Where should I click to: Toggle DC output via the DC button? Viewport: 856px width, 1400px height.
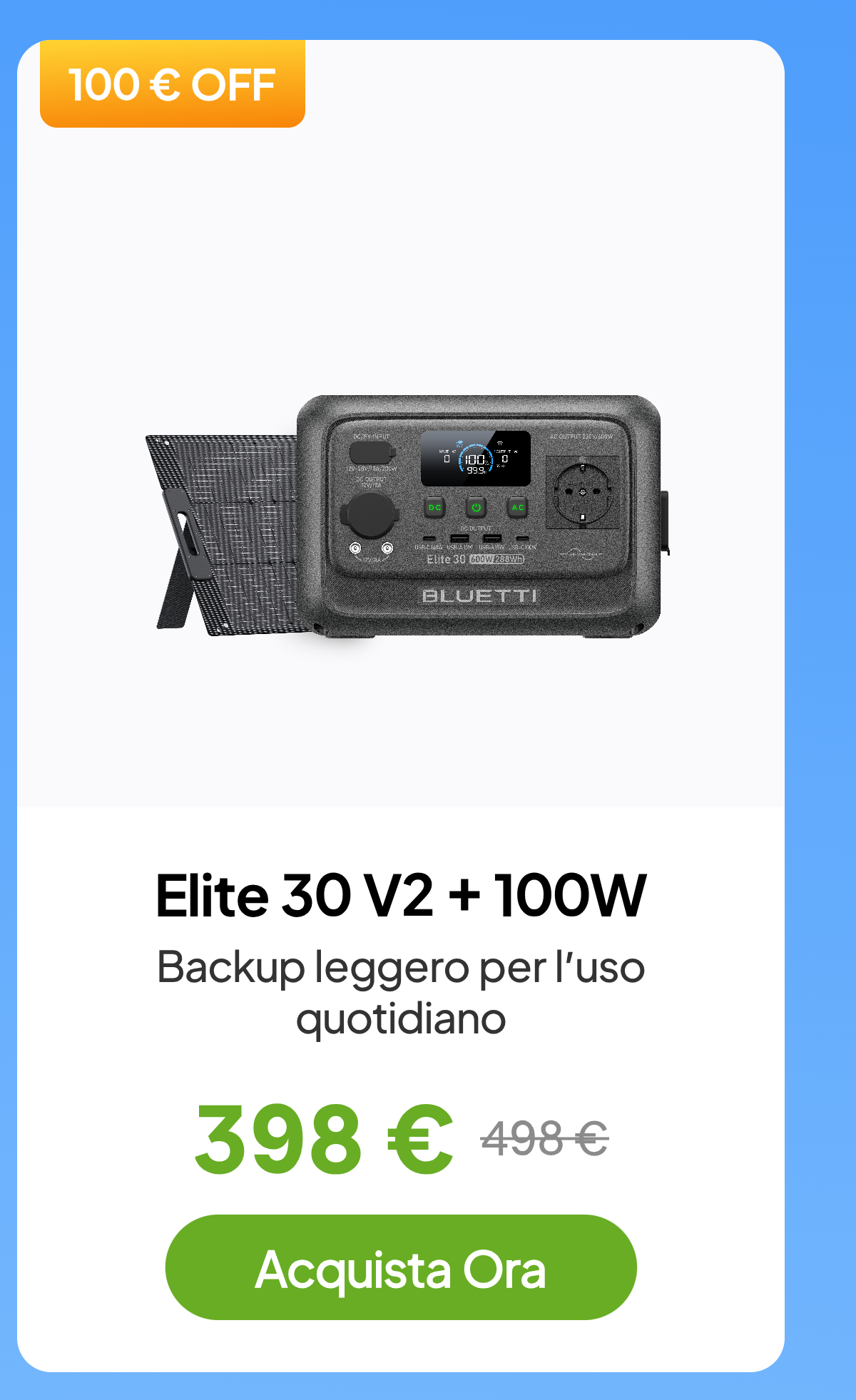[x=435, y=507]
